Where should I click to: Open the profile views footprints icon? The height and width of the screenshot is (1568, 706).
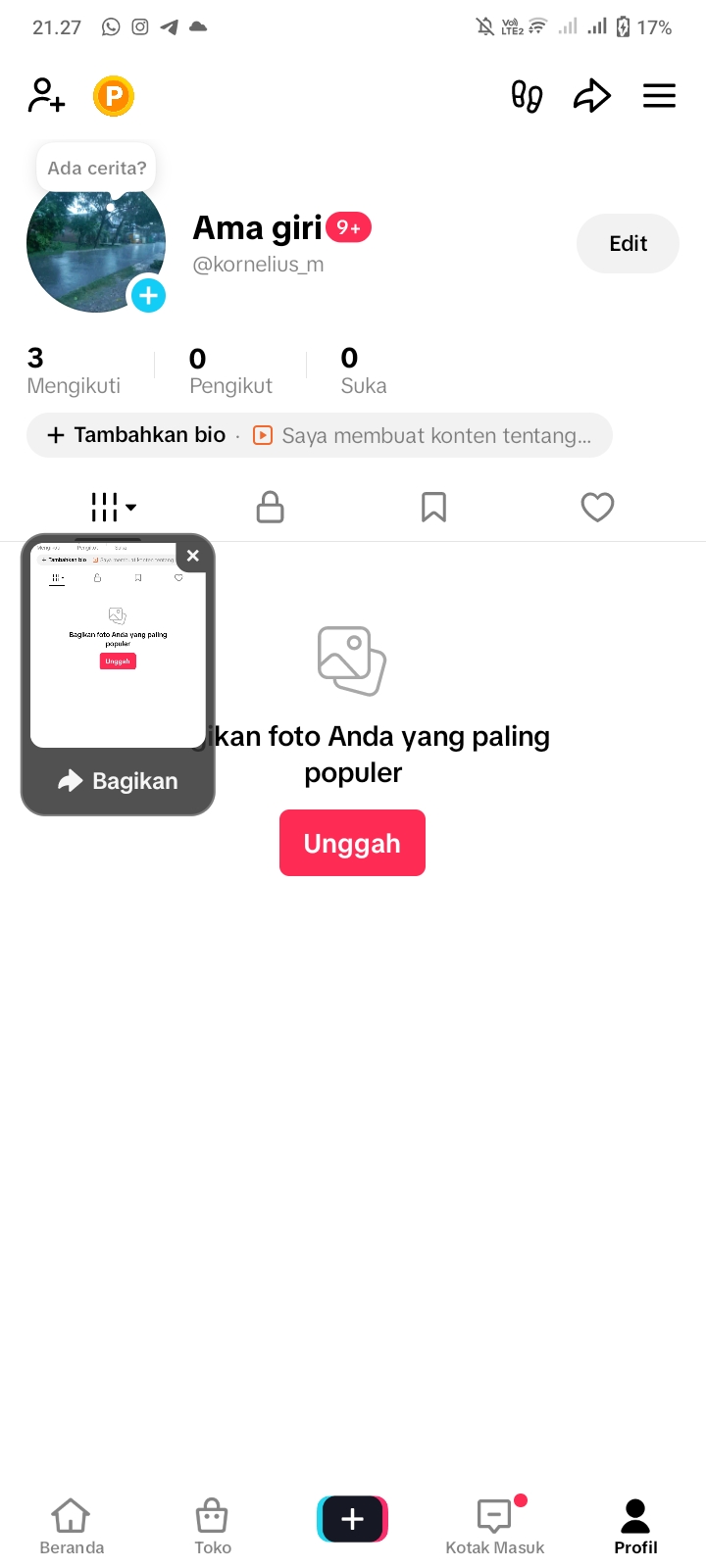coord(527,96)
